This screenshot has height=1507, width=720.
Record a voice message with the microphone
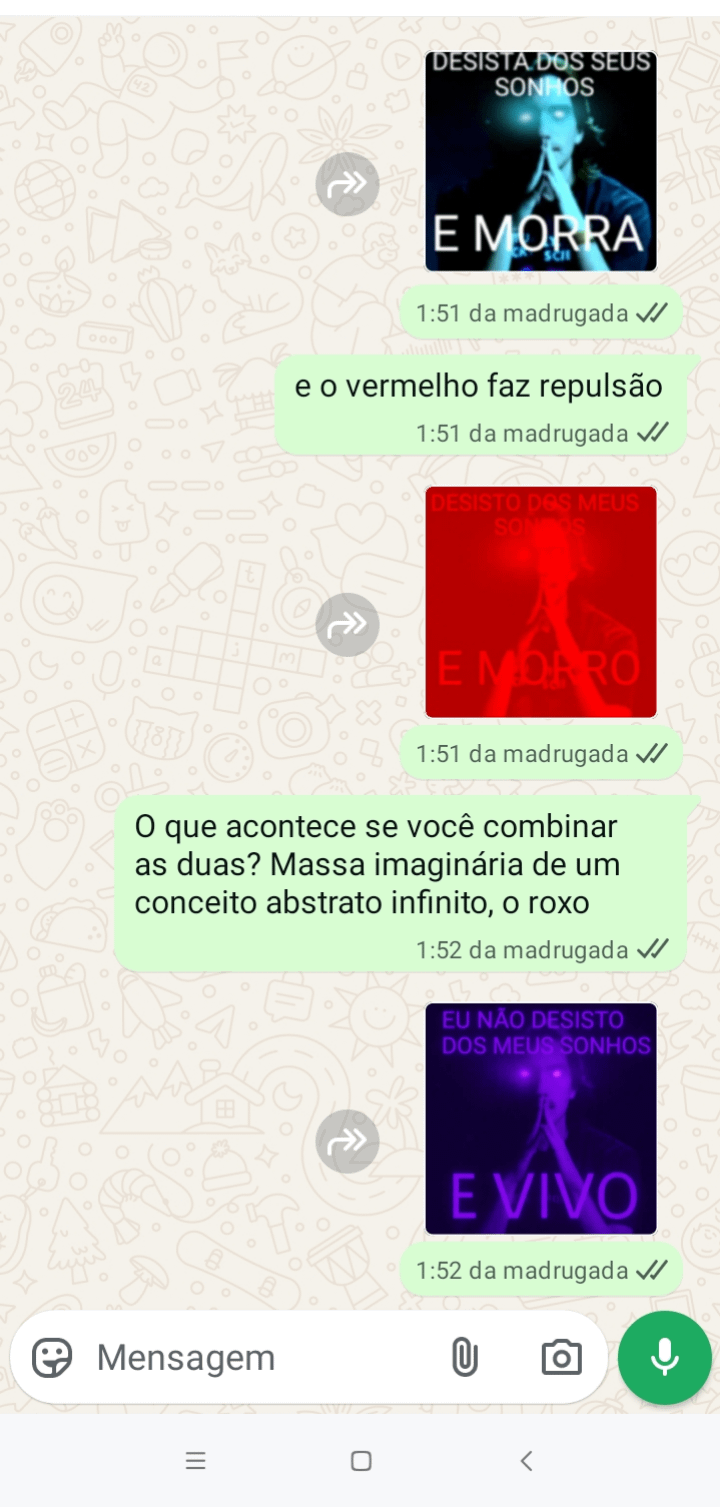click(x=664, y=1358)
